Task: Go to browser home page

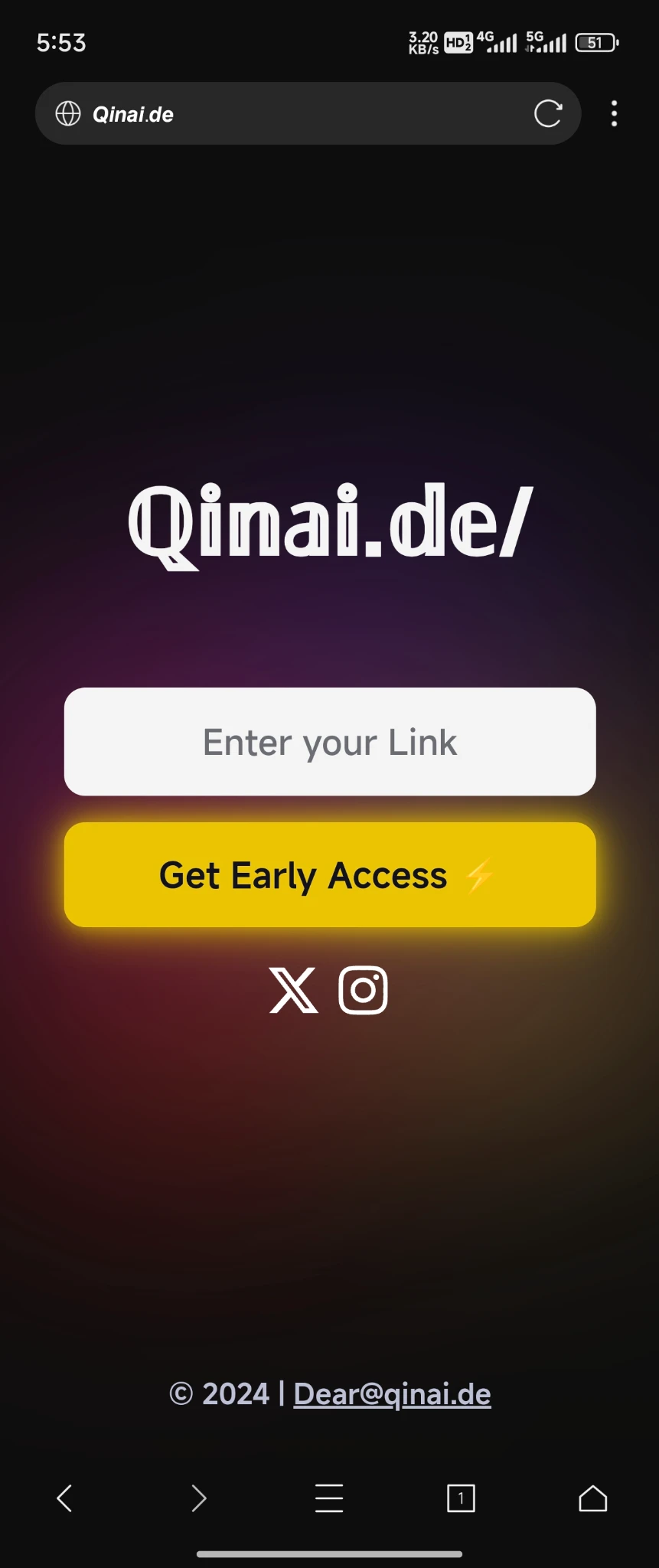Action: click(593, 1498)
